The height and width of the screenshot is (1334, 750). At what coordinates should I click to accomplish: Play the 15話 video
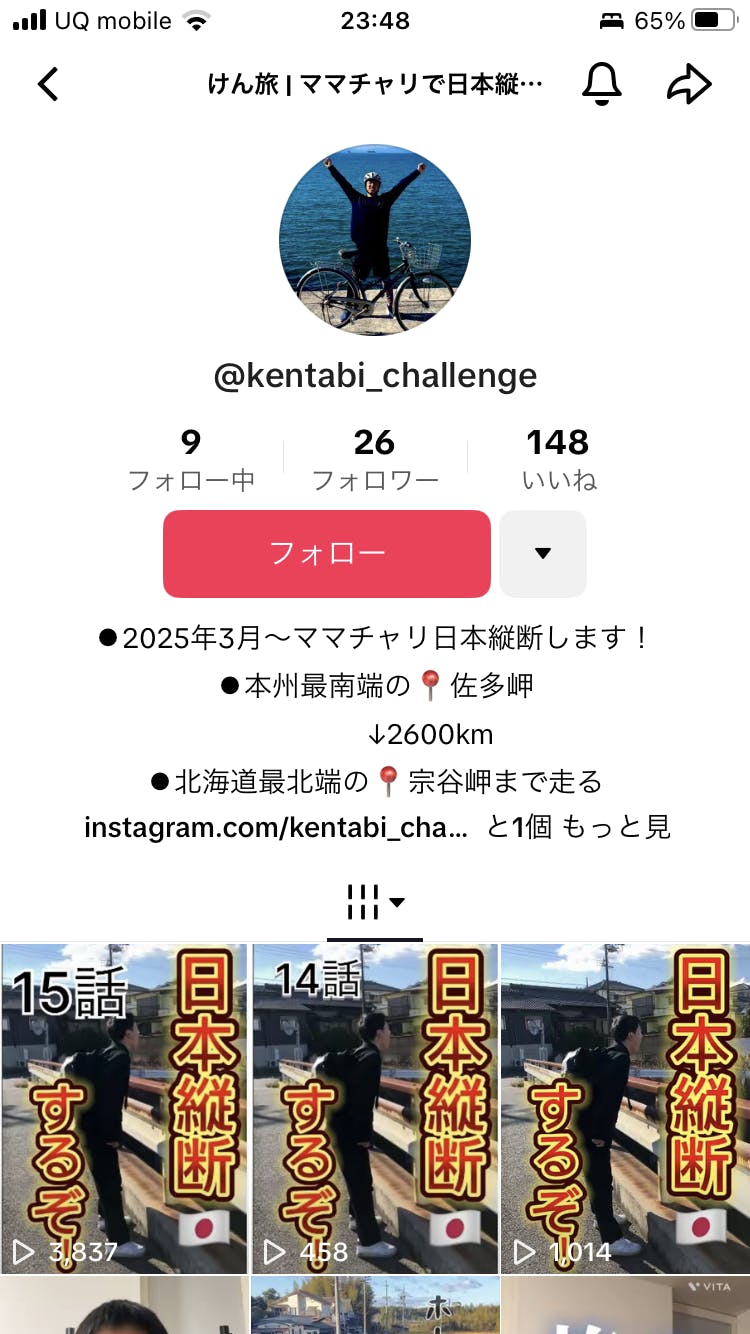pos(124,1108)
